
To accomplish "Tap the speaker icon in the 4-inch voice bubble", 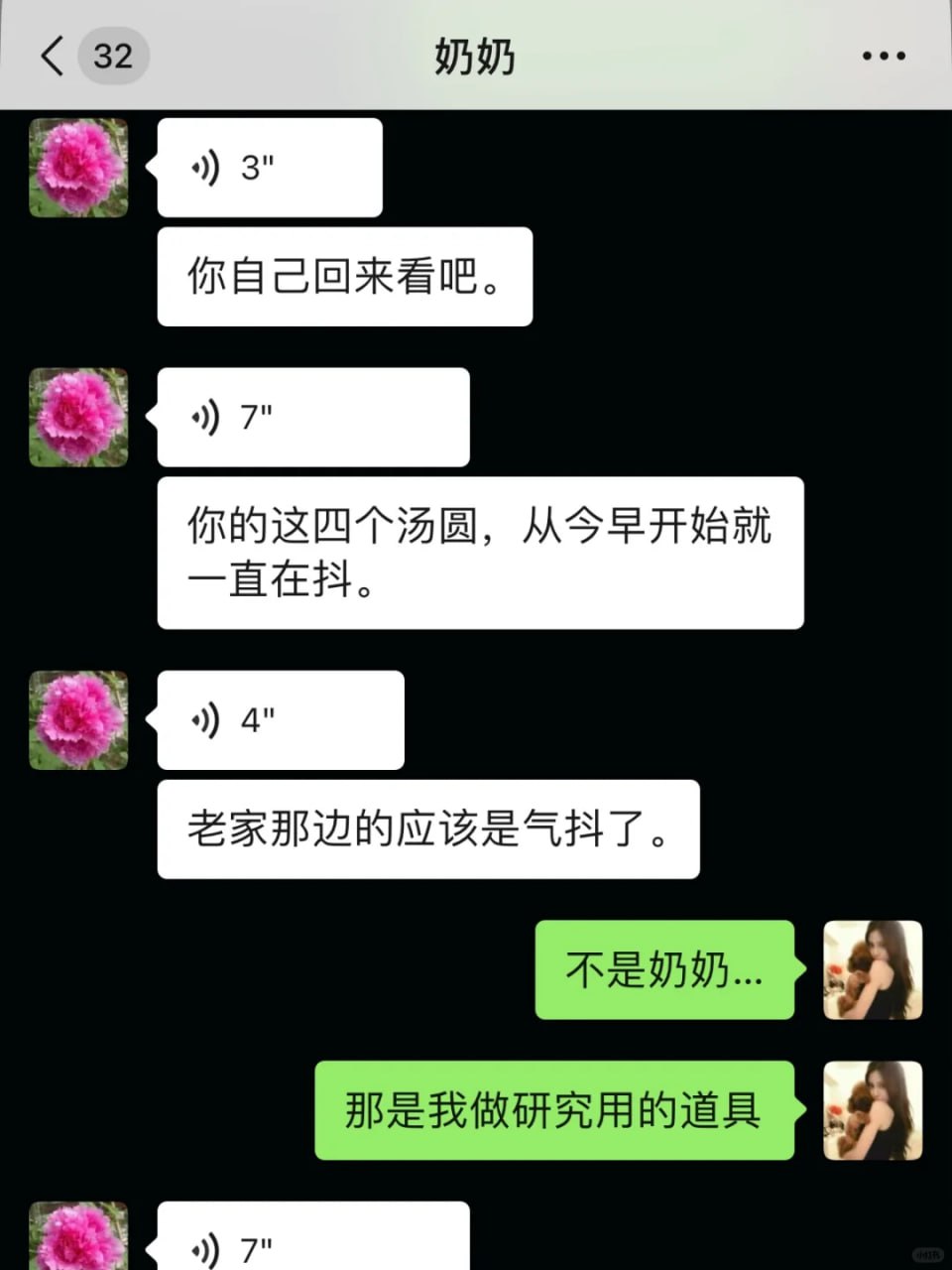I will click(206, 720).
